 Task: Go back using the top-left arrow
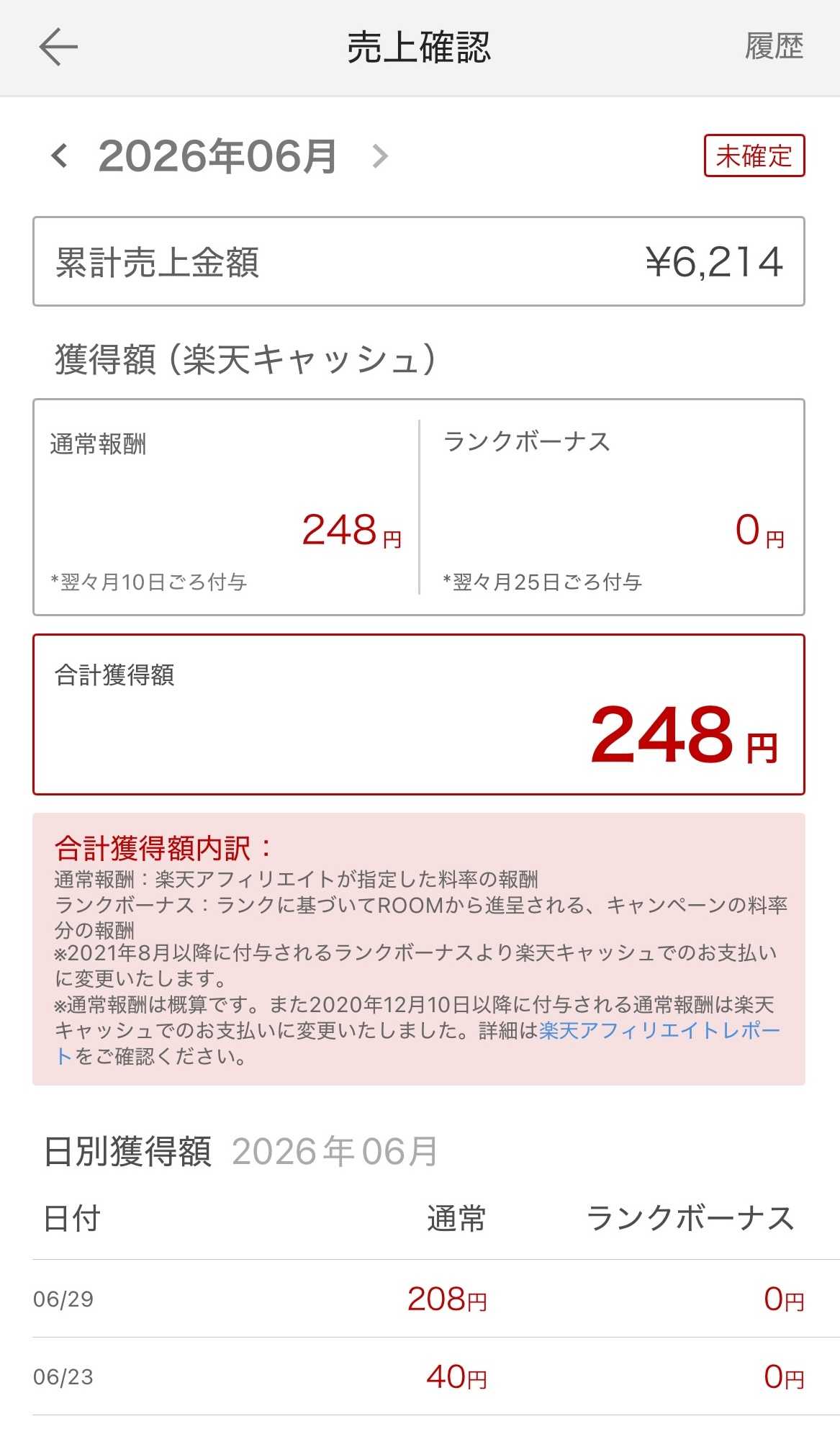click(x=58, y=48)
